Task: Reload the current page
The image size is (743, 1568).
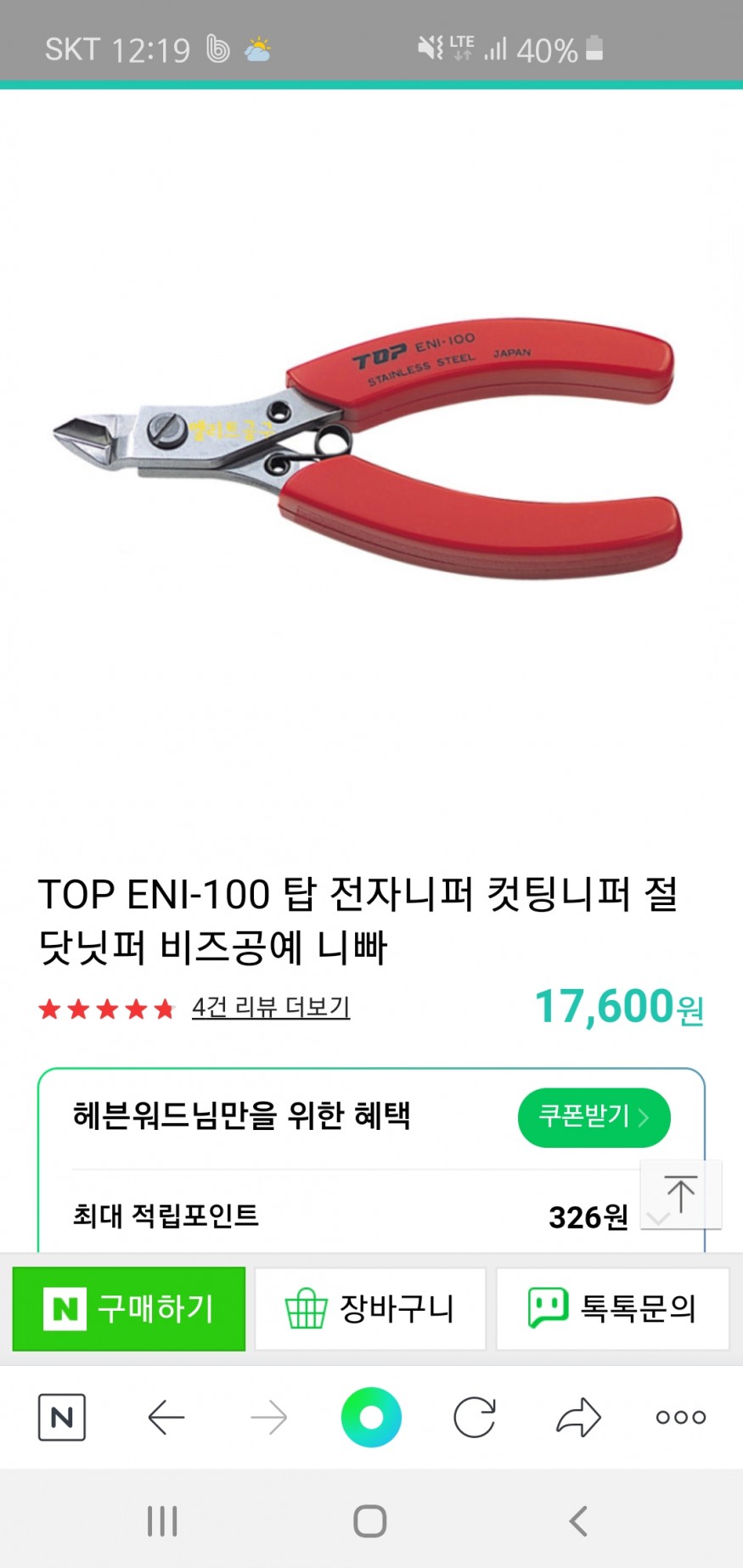Action: [474, 1417]
